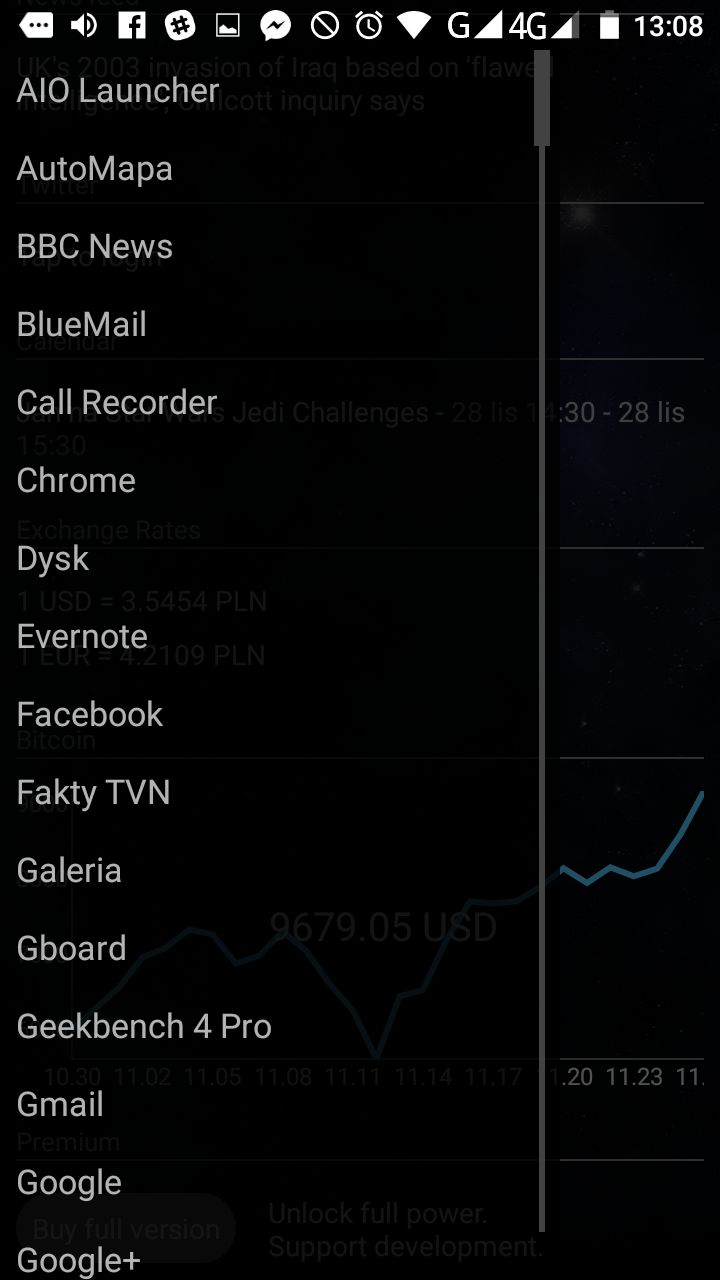Open AIO Launcher from the app list
Viewport: 720px width, 1280px height.
coord(118,90)
